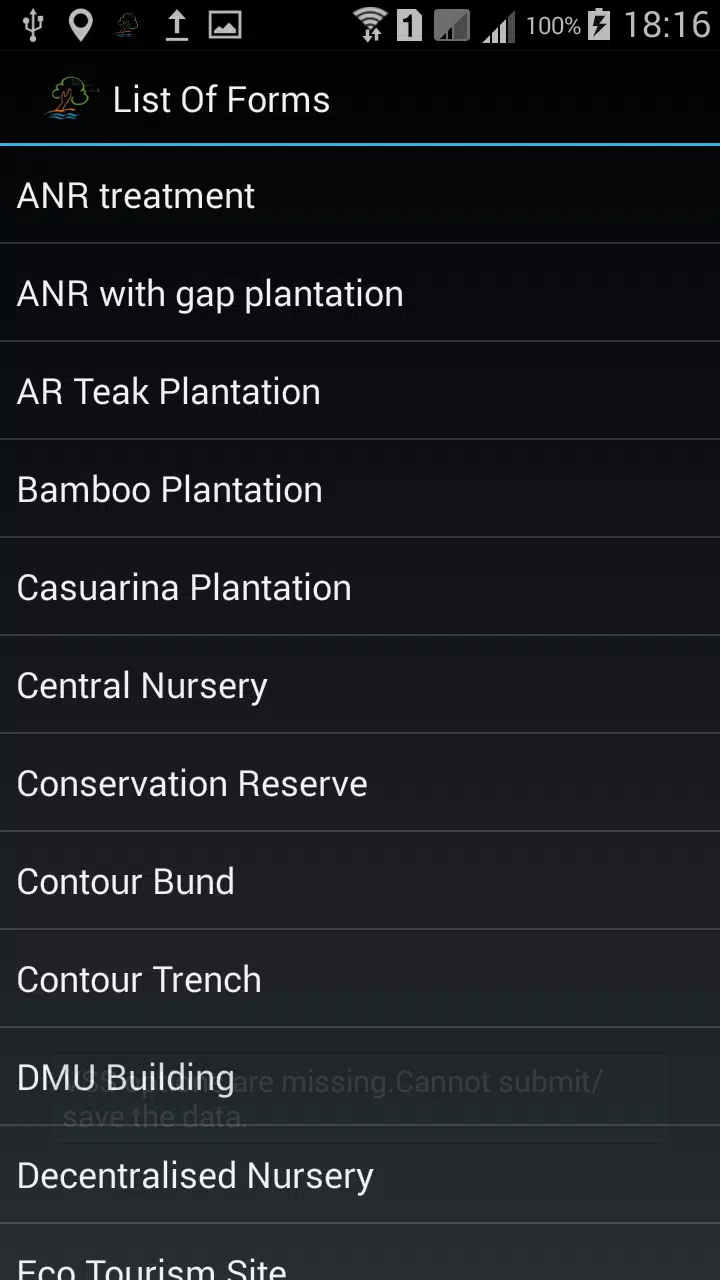Choose Bamboo Plantation from the list

[x=360, y=489]
